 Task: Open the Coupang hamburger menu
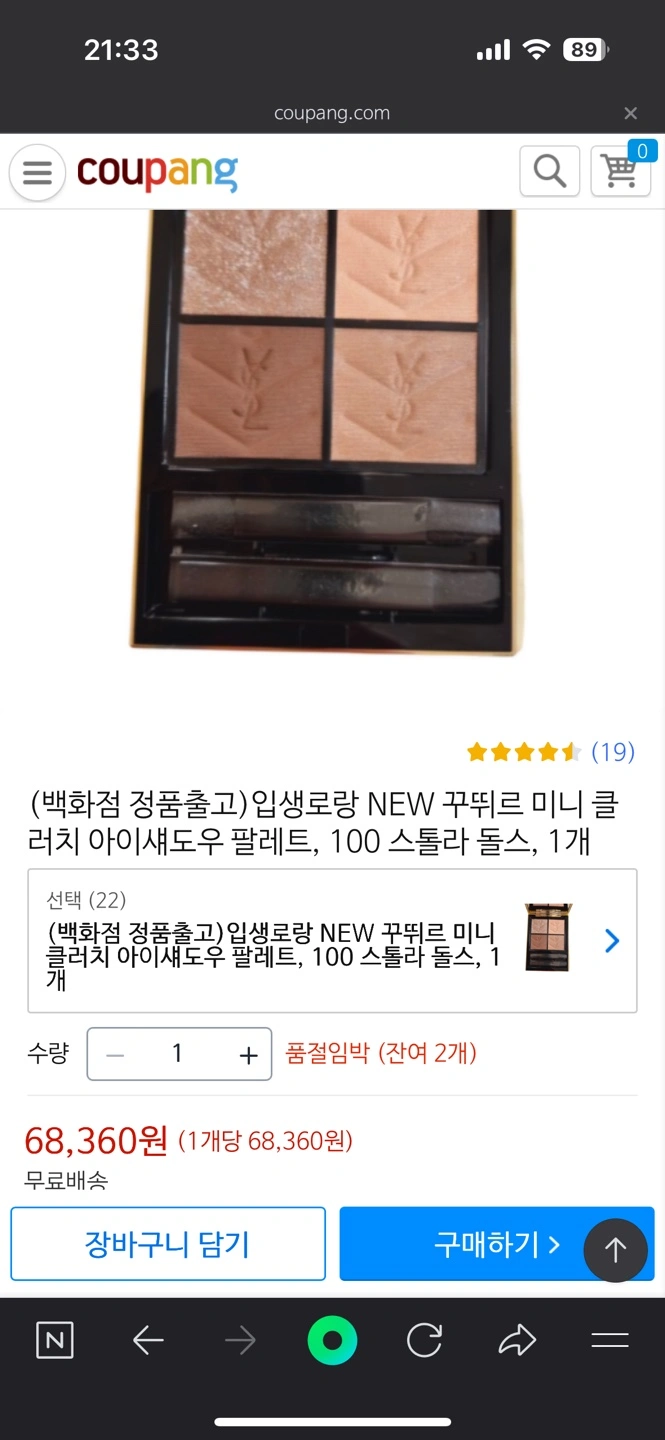[37, 173]
